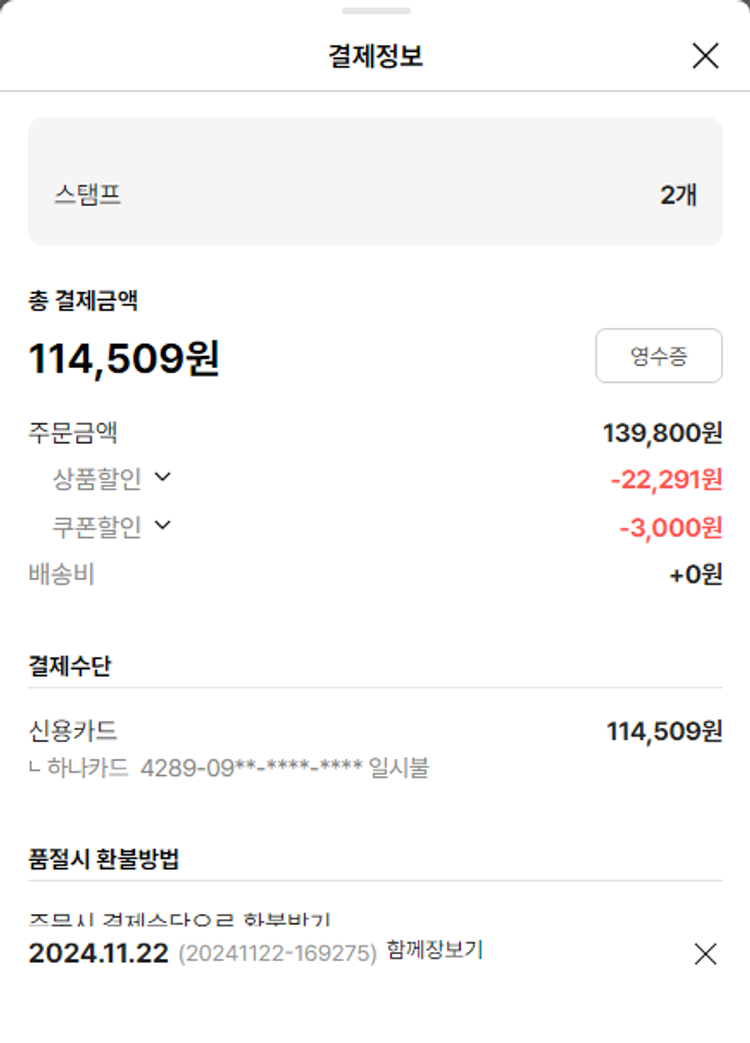Dismiss the 2024.11.22 order bar

[705, 954]
